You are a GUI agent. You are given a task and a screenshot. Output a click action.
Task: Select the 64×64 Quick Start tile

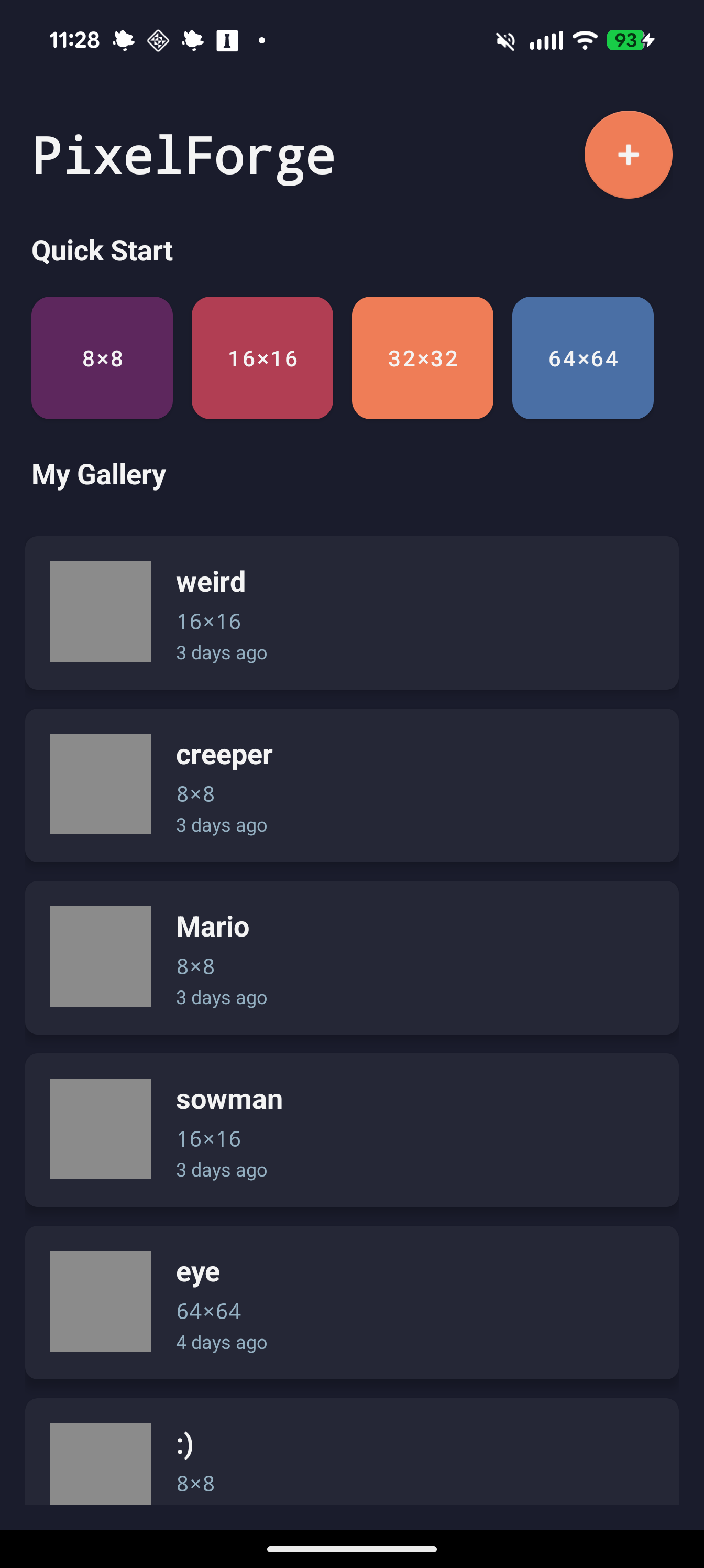pos(582,358)
